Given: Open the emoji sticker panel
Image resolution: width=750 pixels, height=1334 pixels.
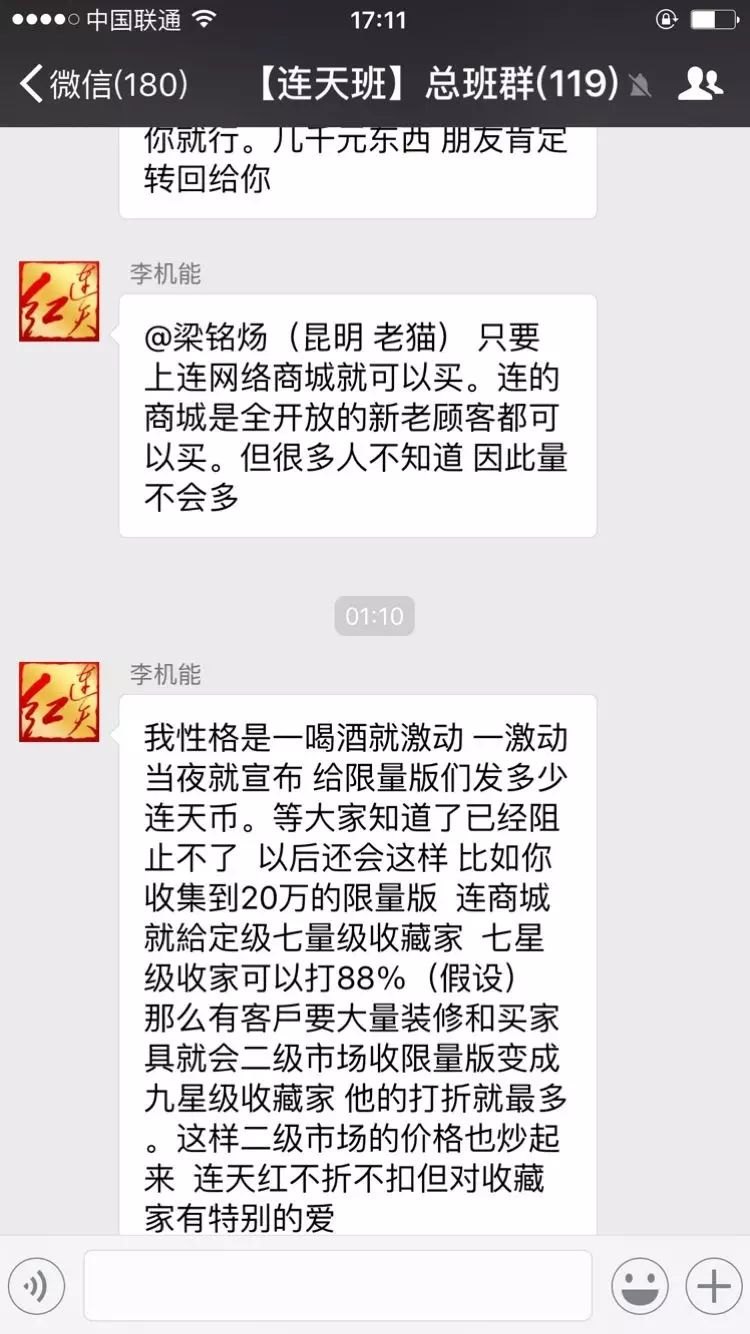Looking at the screenshot, I should (640, 1286).
